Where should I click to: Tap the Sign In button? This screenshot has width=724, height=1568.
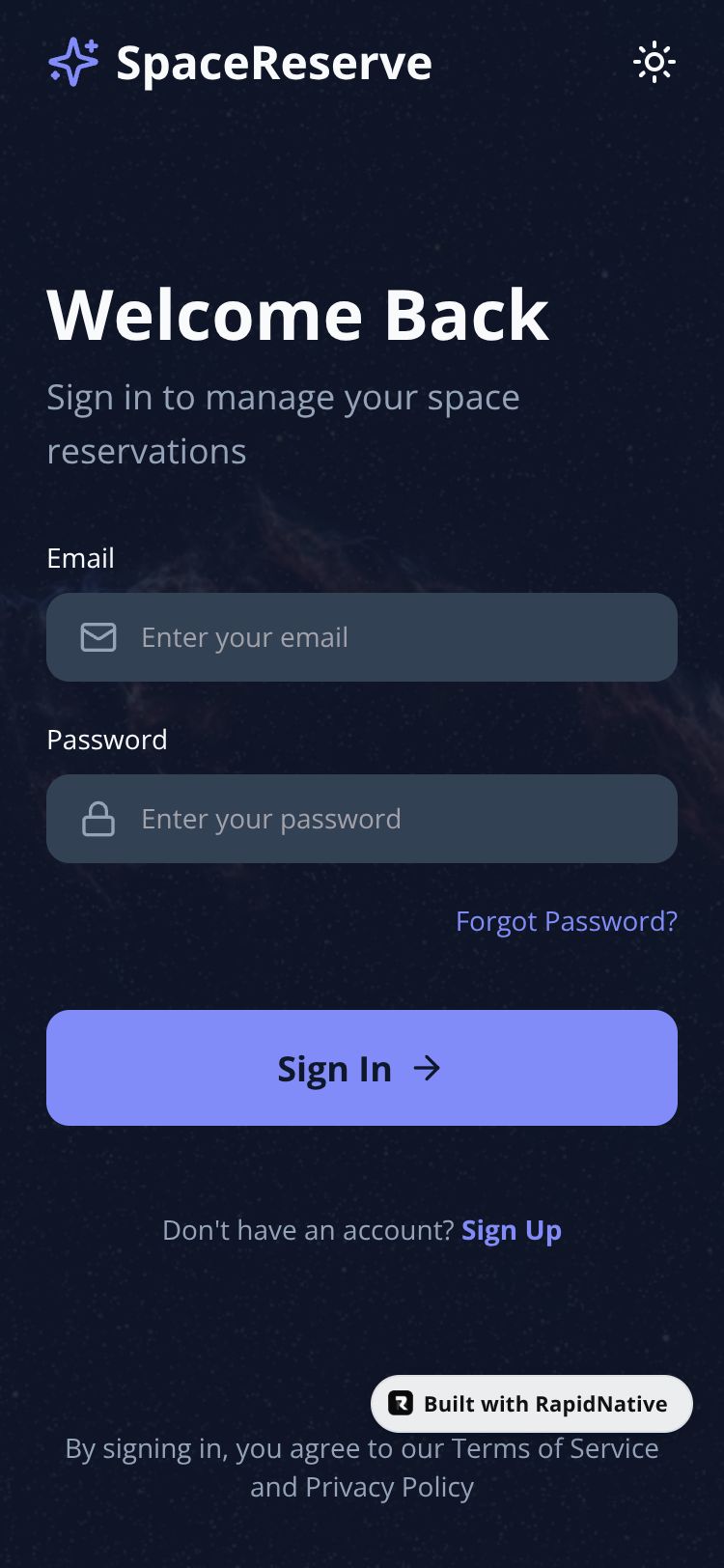tap(362, 1068)
